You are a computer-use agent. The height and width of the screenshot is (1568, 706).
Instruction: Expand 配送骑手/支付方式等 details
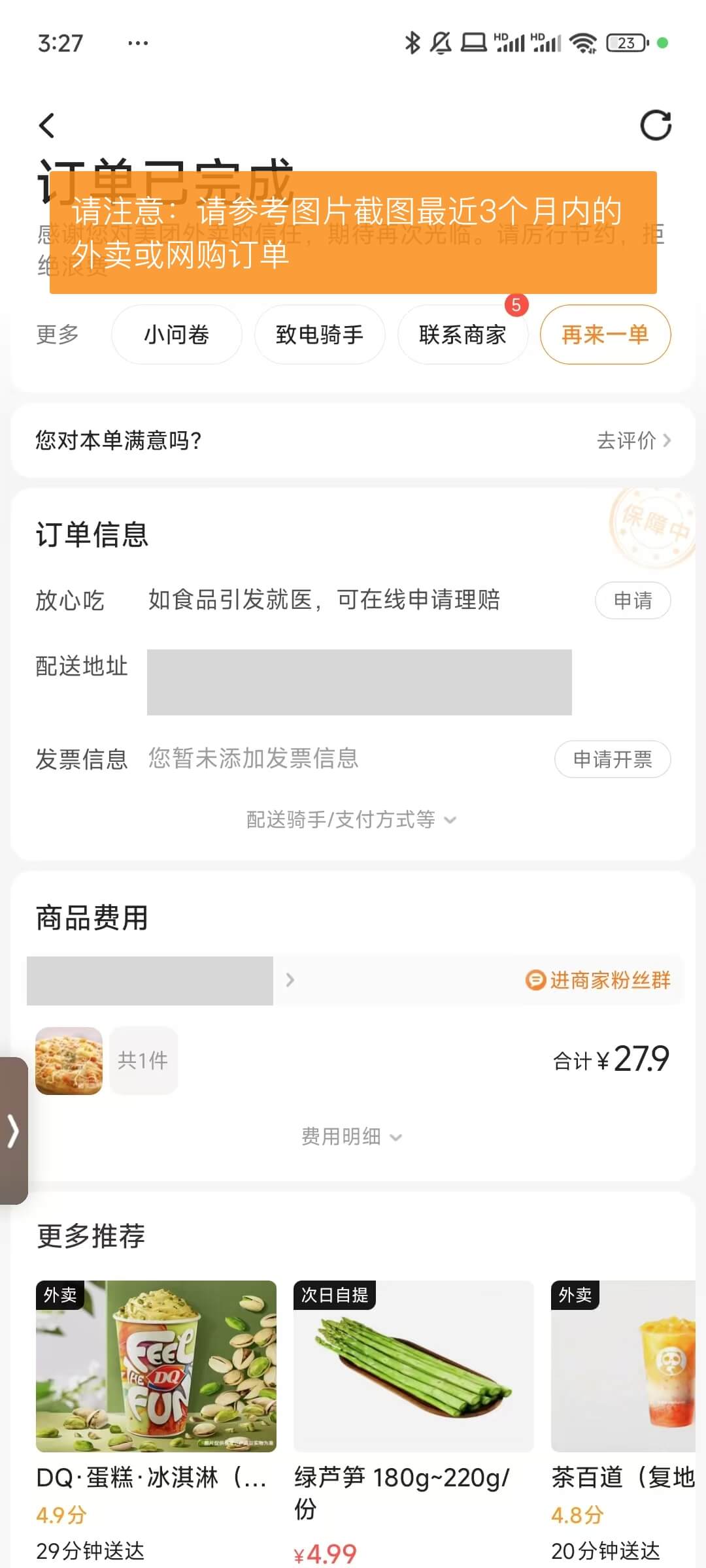click(x=352, y=819)
